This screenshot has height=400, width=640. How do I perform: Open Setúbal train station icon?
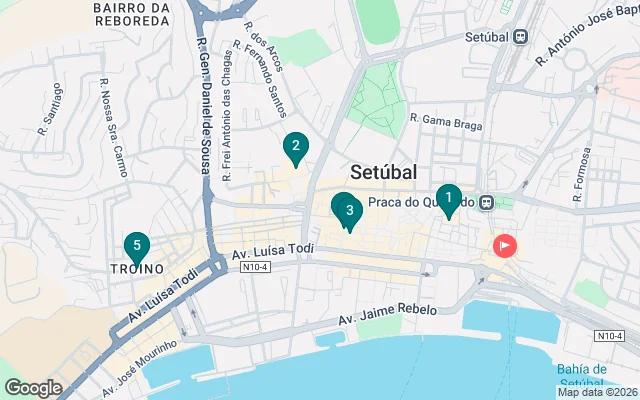[521, 36]
